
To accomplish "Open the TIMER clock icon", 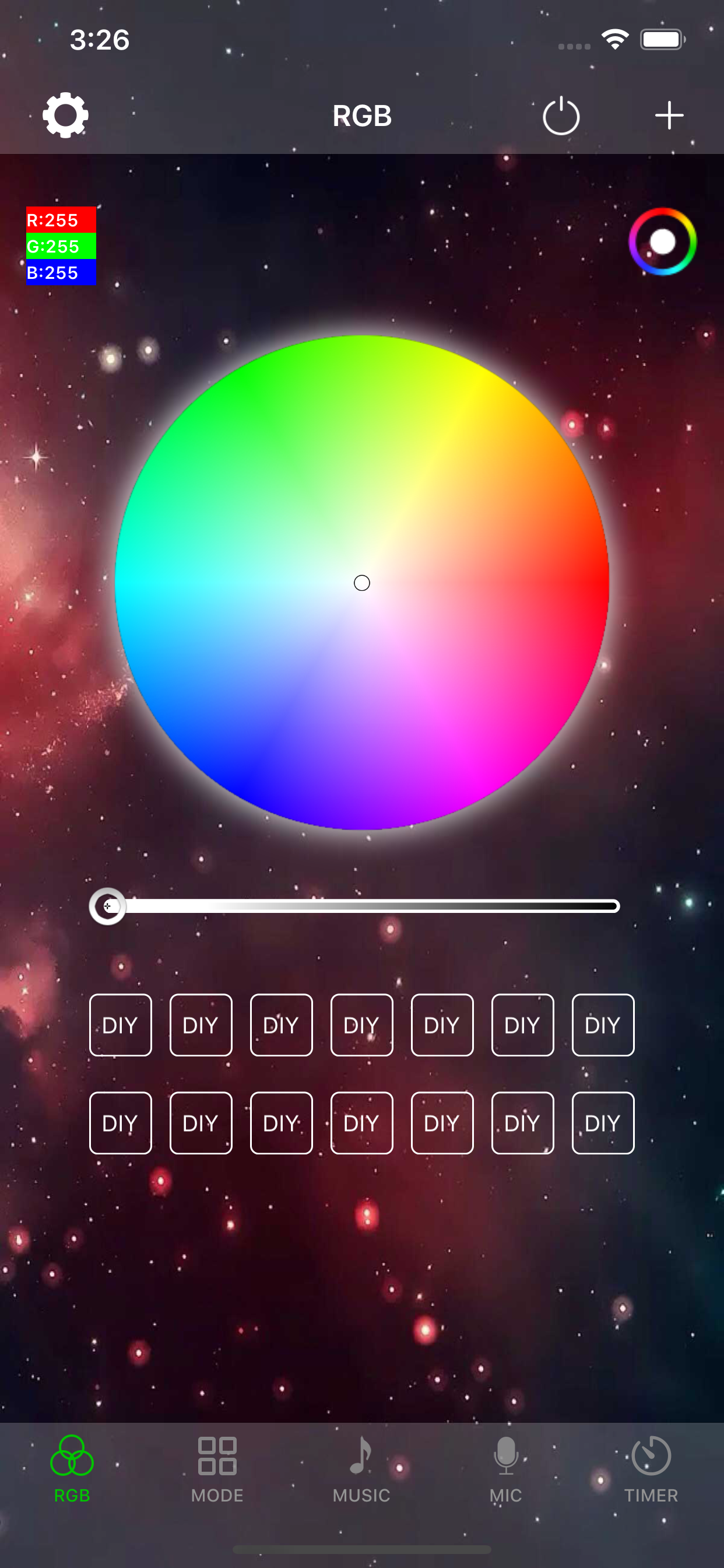I will (650, 1456).
